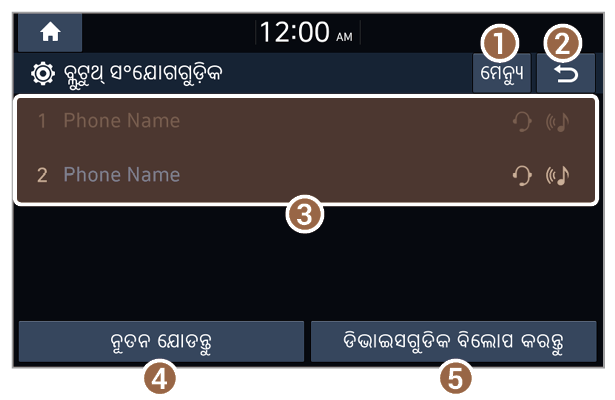615x400 pixels.
Task: Open the ମେନ୍ୟୁ menu button
Action: [x=501, y=76]
